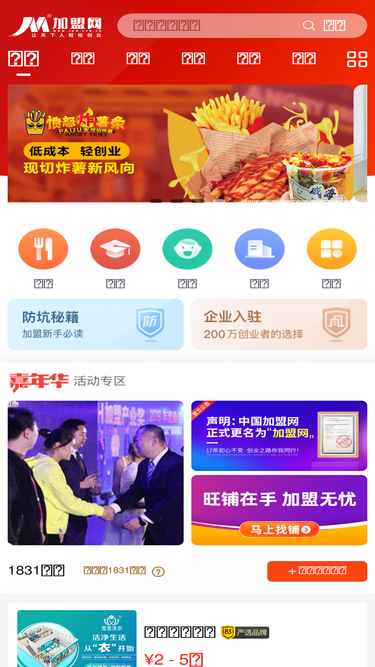Tap the magnifier search icon
The width and height of the screenshot is (375, 667).
coord(309,26)
